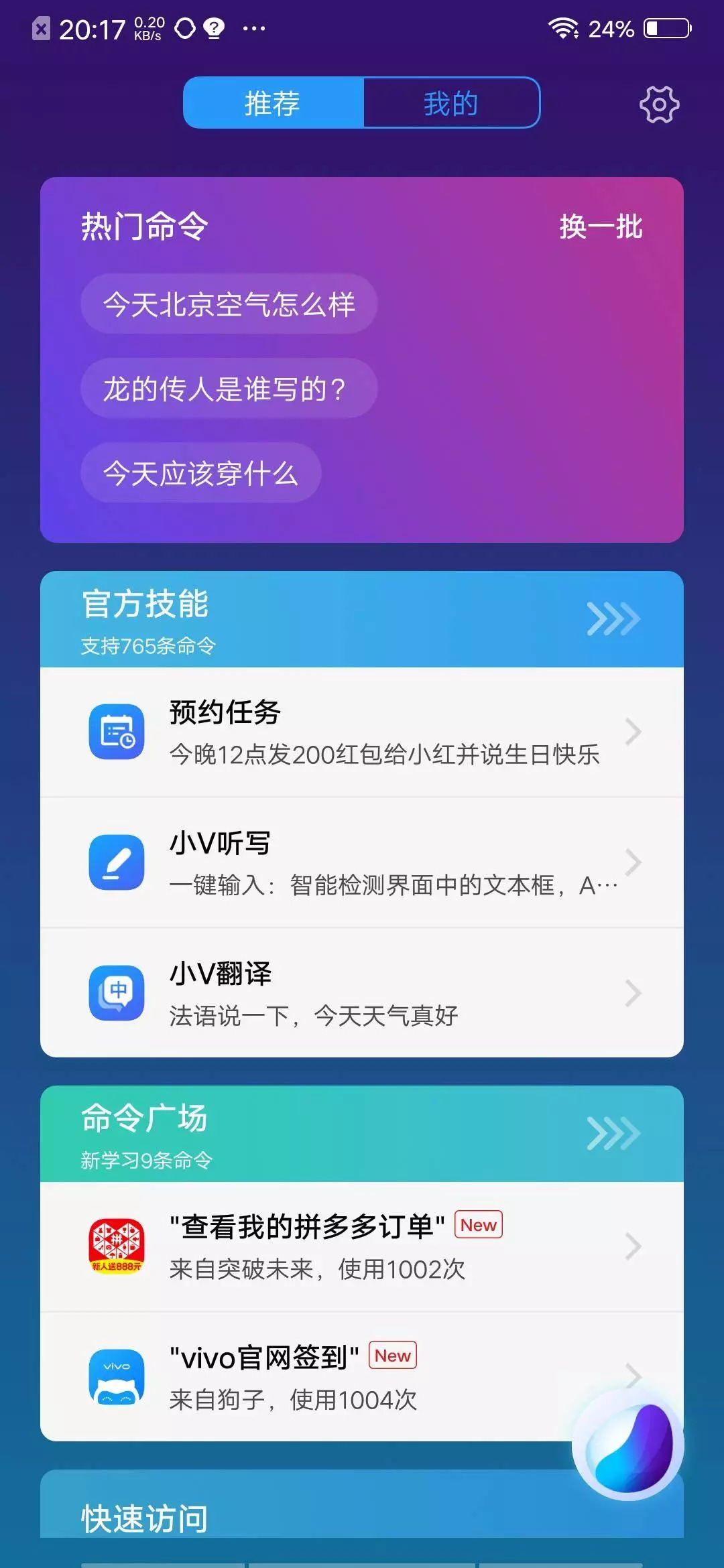The image size is (724, 1568).
Task: Expand the 命令广场 section arrows
Action: point(613,1133)
